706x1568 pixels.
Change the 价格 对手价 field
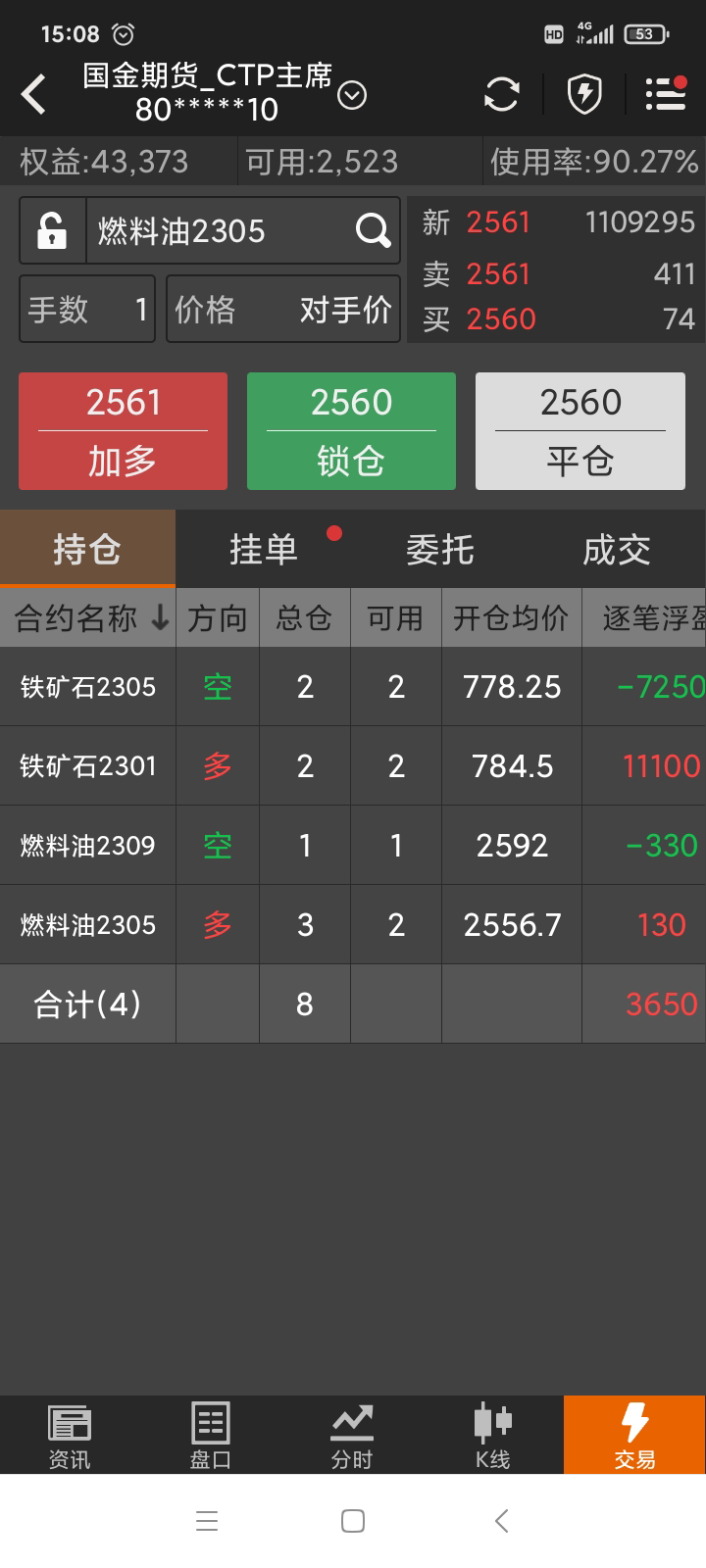[283, 310]
